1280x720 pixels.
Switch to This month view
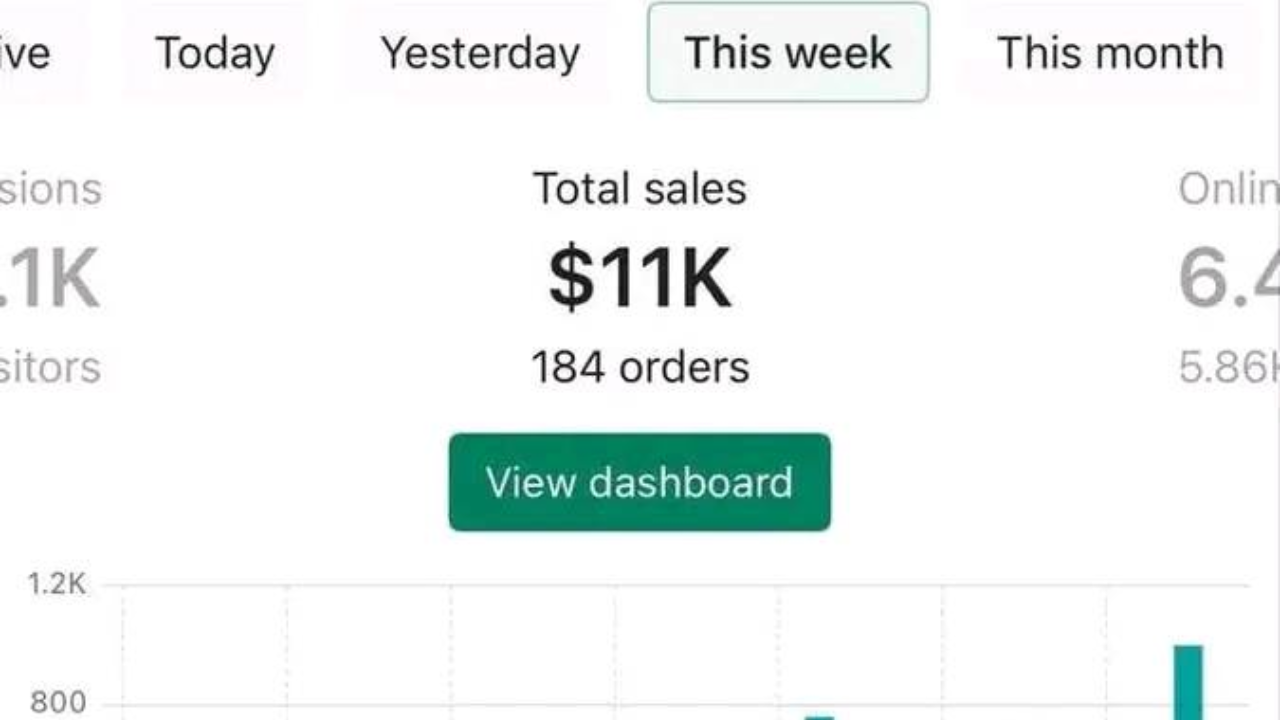[1110, 53]
